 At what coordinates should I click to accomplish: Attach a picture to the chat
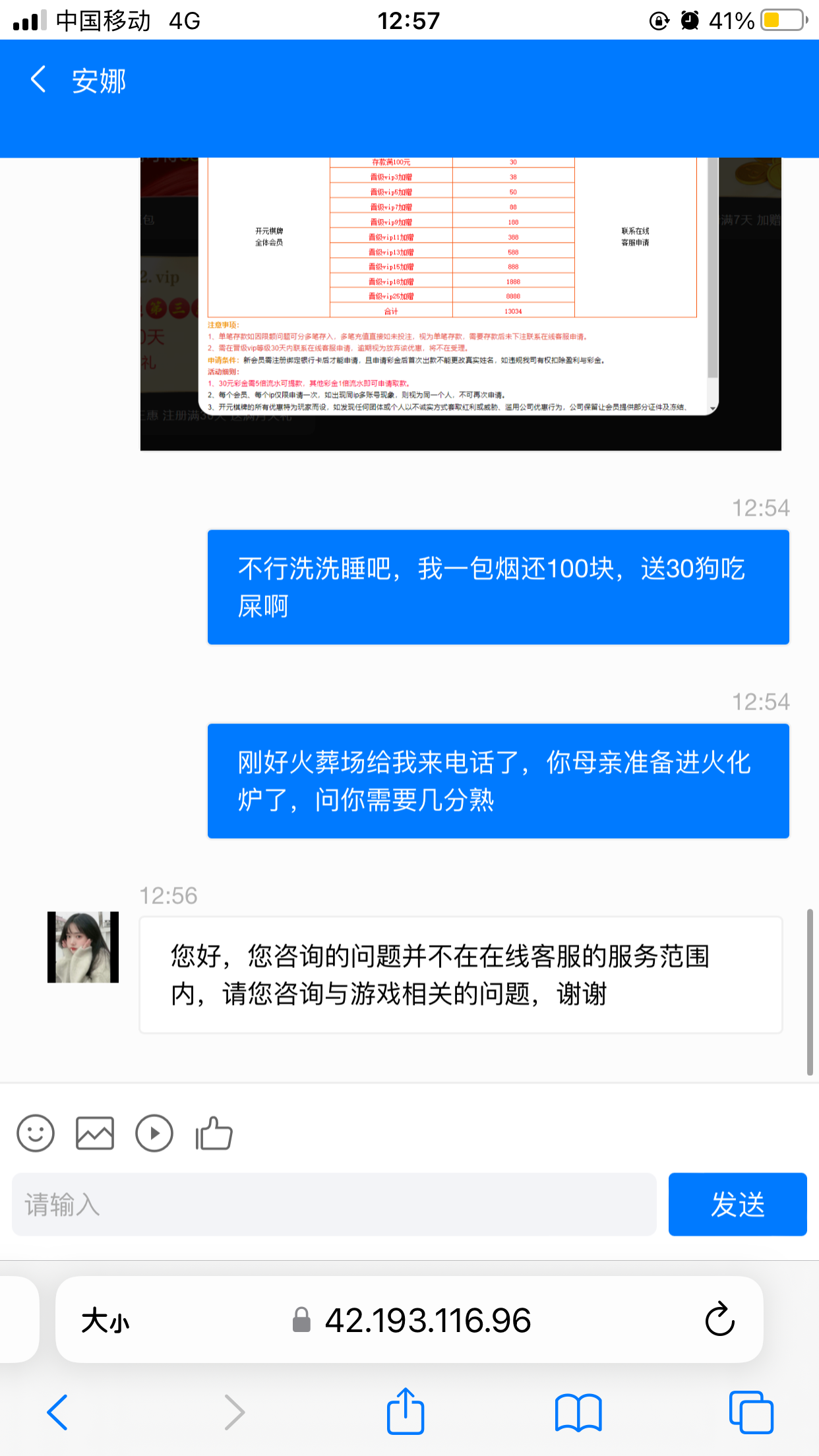95,1134
